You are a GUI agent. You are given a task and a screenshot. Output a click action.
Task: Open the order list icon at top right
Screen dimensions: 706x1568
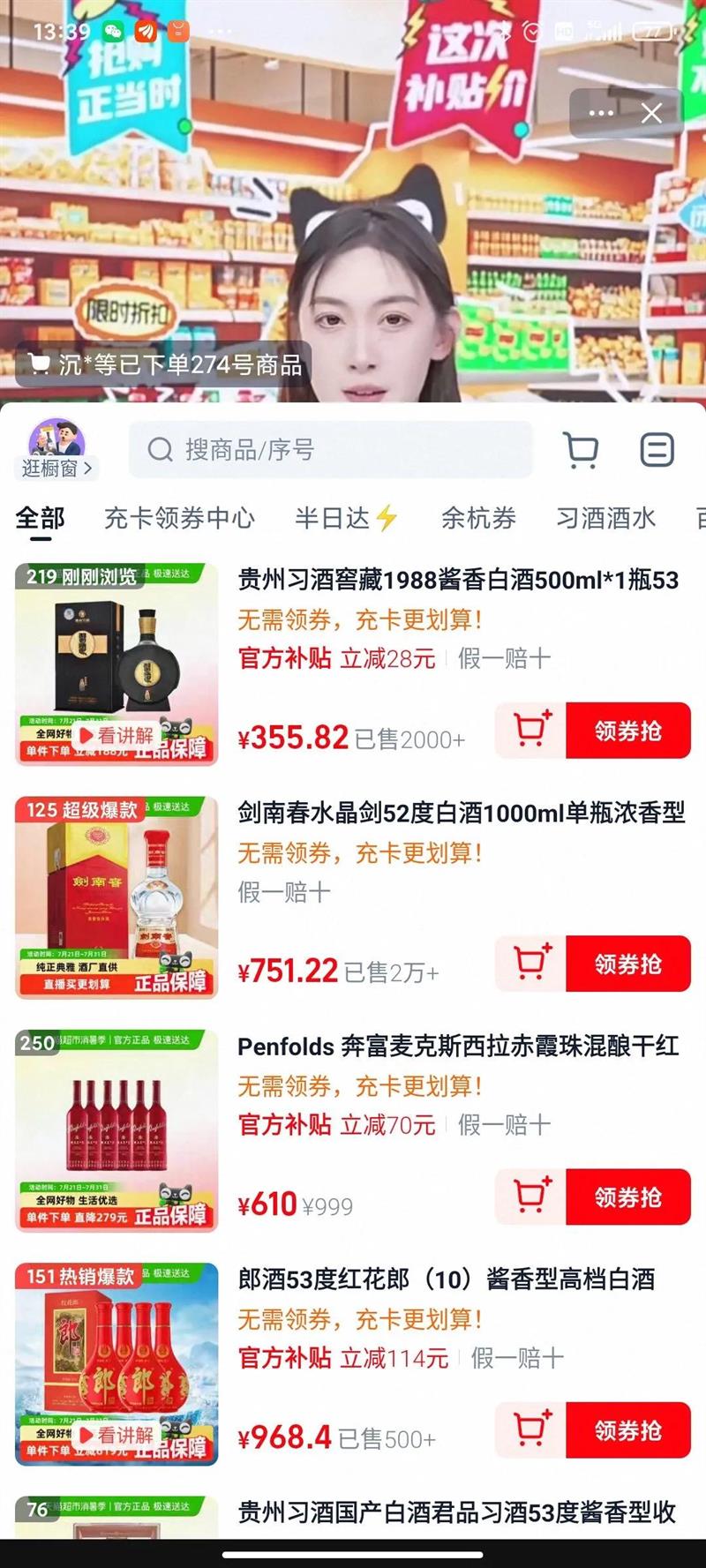[655, 450]
